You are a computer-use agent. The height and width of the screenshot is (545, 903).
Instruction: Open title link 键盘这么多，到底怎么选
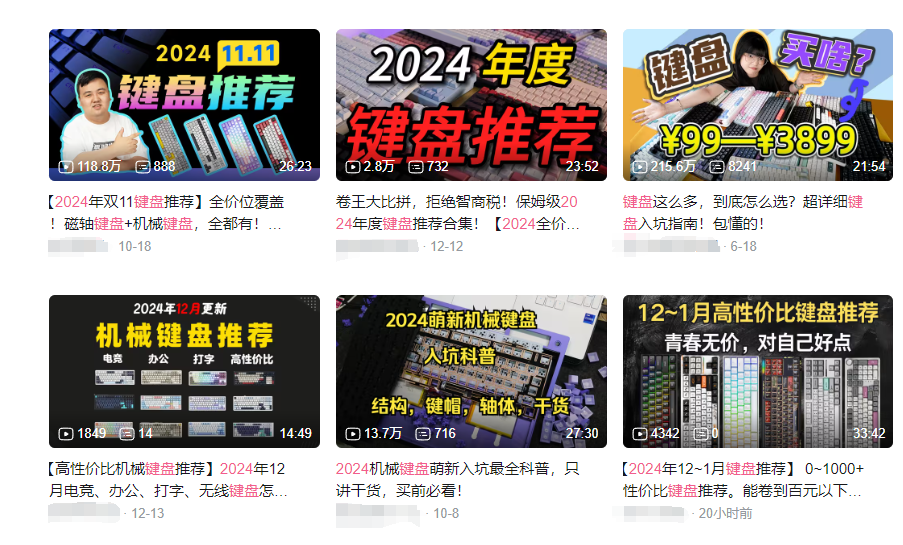coord(742,201)
